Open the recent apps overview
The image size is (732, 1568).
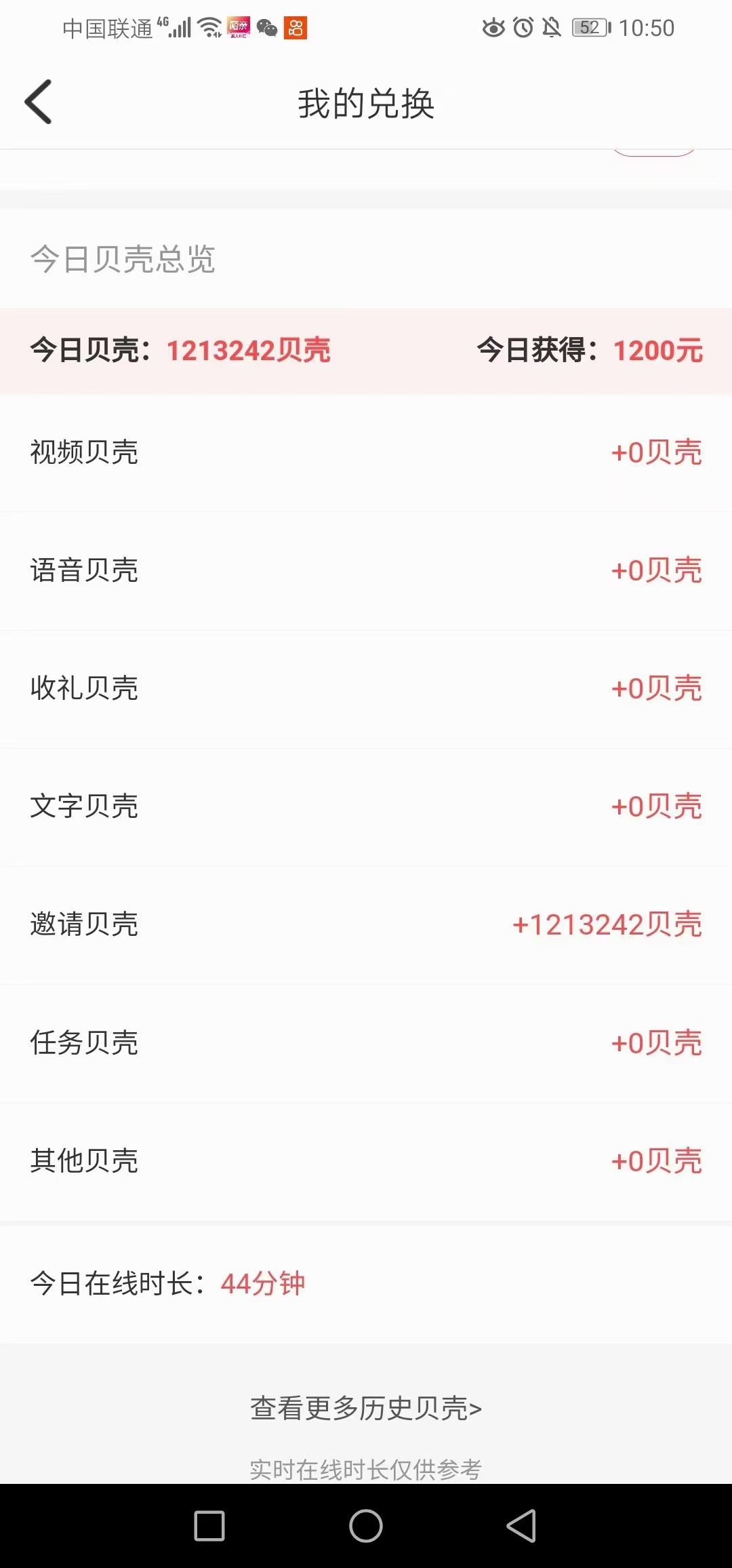(209, 1526)
